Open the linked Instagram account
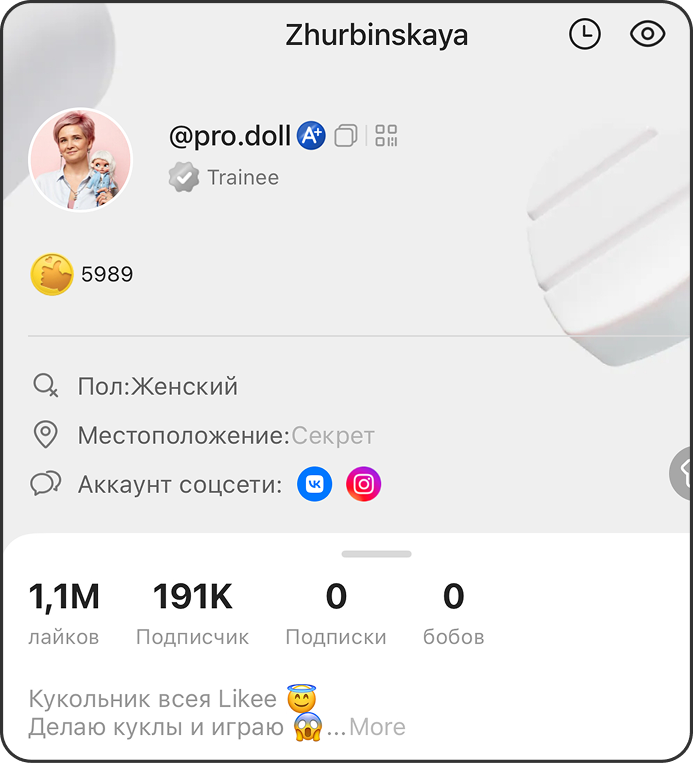 364,485
